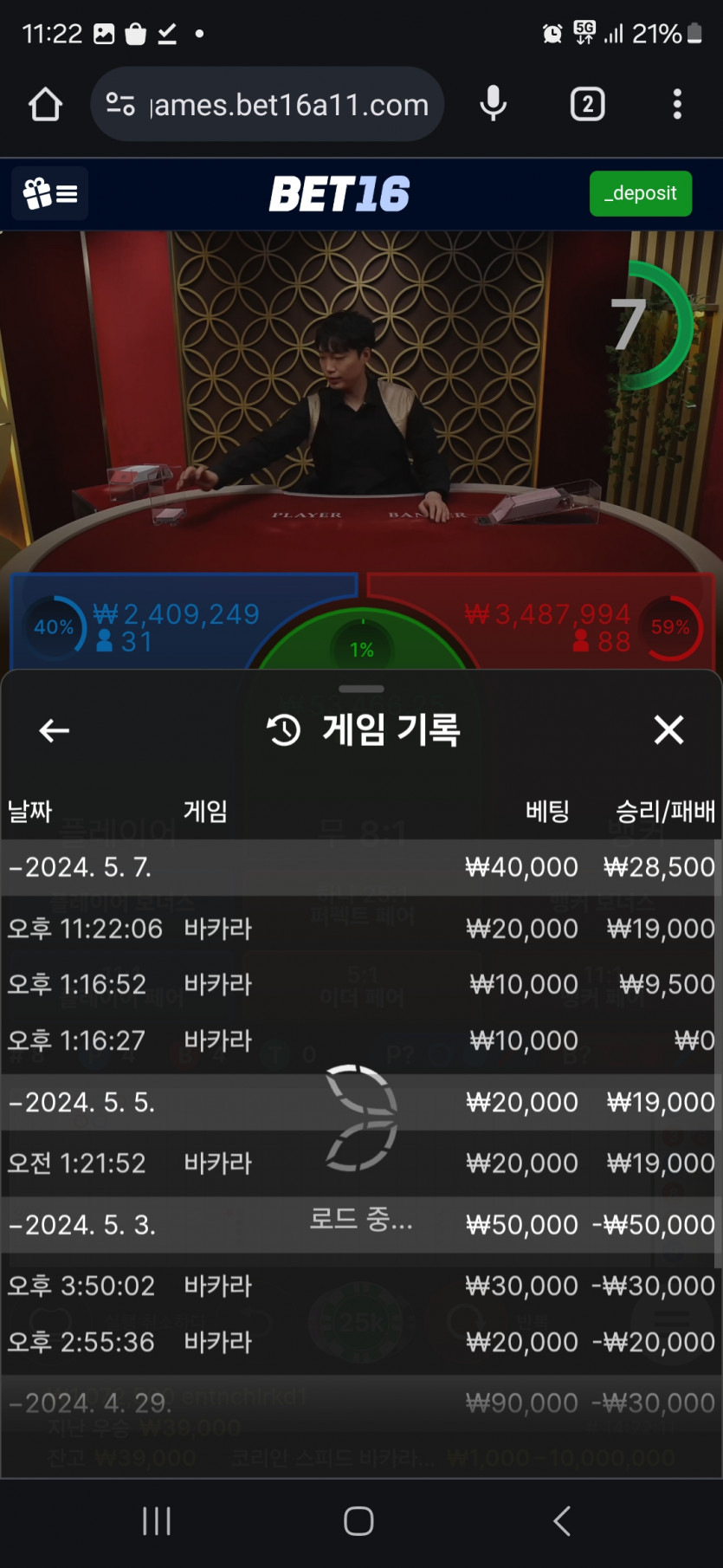The width and height of the screenshot is (723, 1568).
Task: Collapse the 2024. 5. 3. date group
Action: 361,1225
